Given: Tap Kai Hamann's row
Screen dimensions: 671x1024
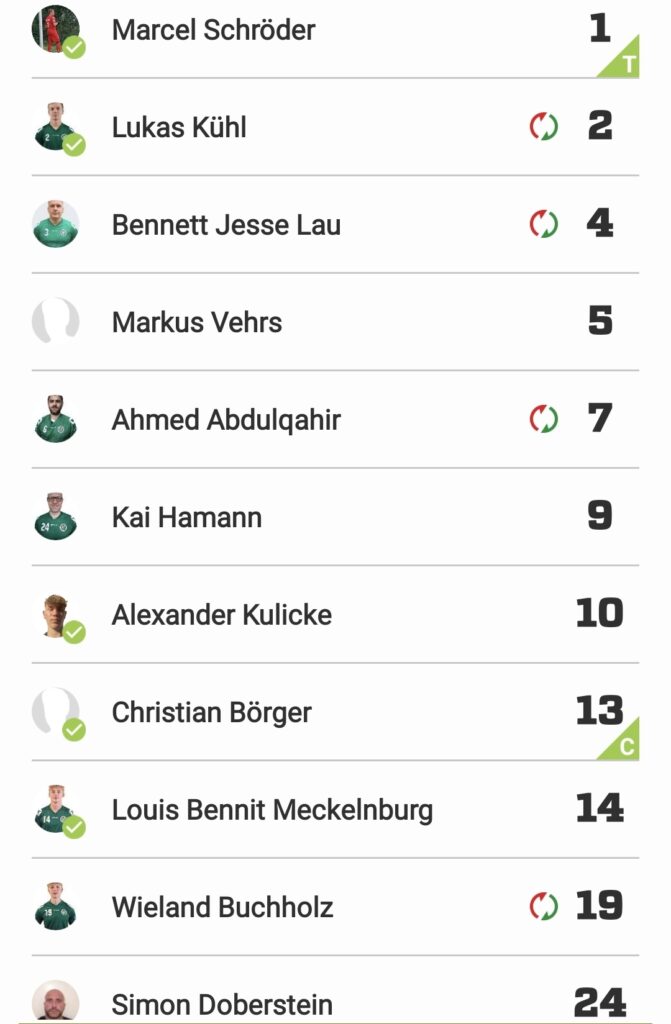Looking at the screenshot, I should (x=187, y=517).
